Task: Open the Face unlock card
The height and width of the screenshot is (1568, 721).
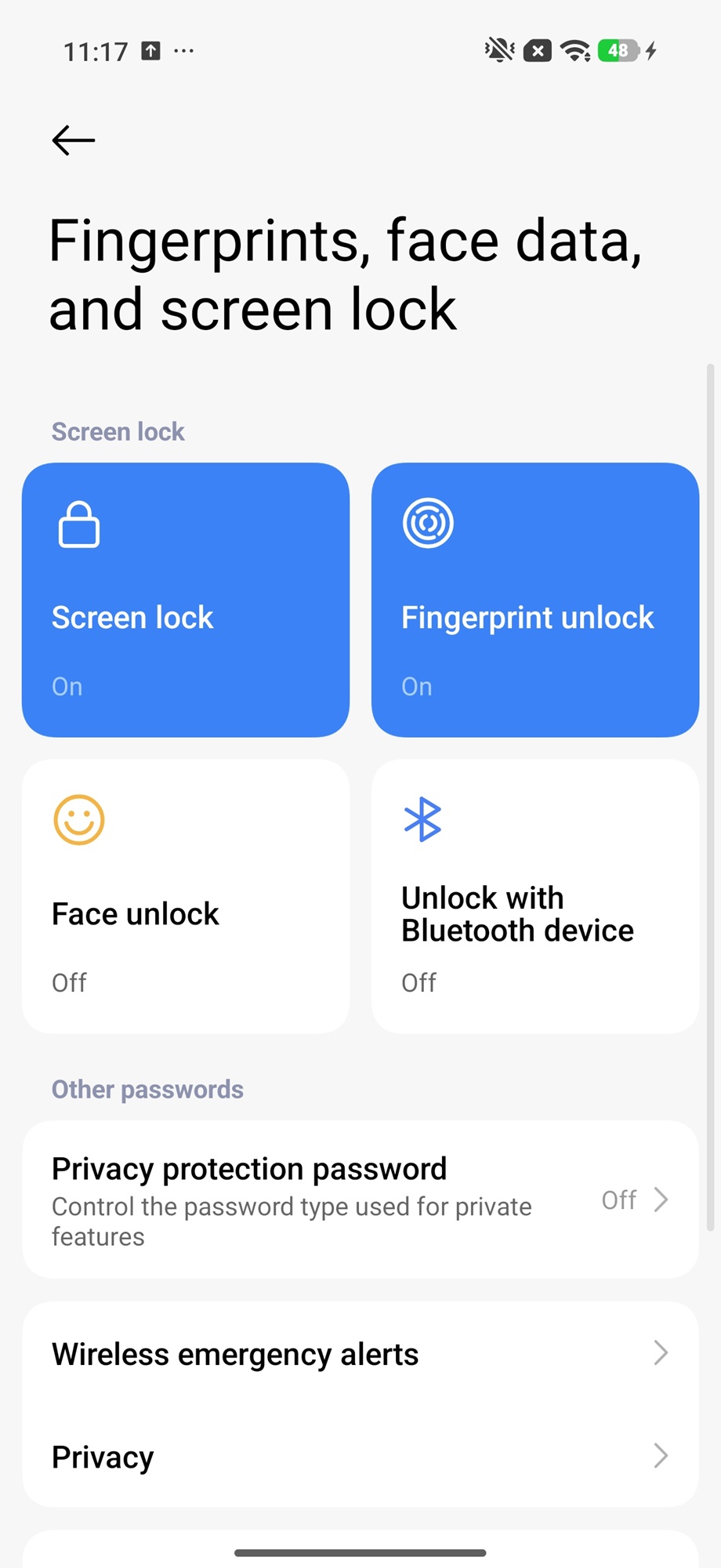Action: pyautogui.click(x=186, y=896)
